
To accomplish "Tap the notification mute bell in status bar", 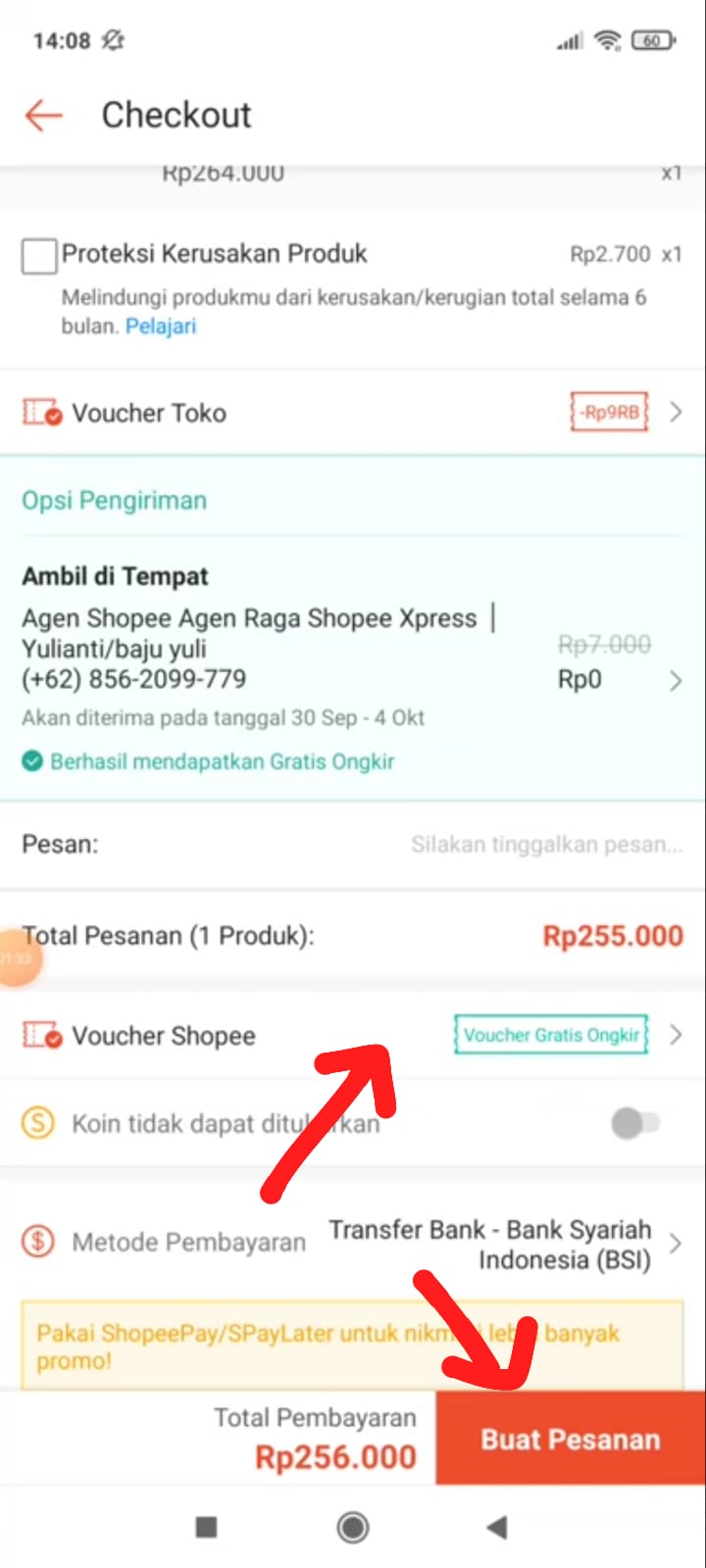I will pos(114,40).
